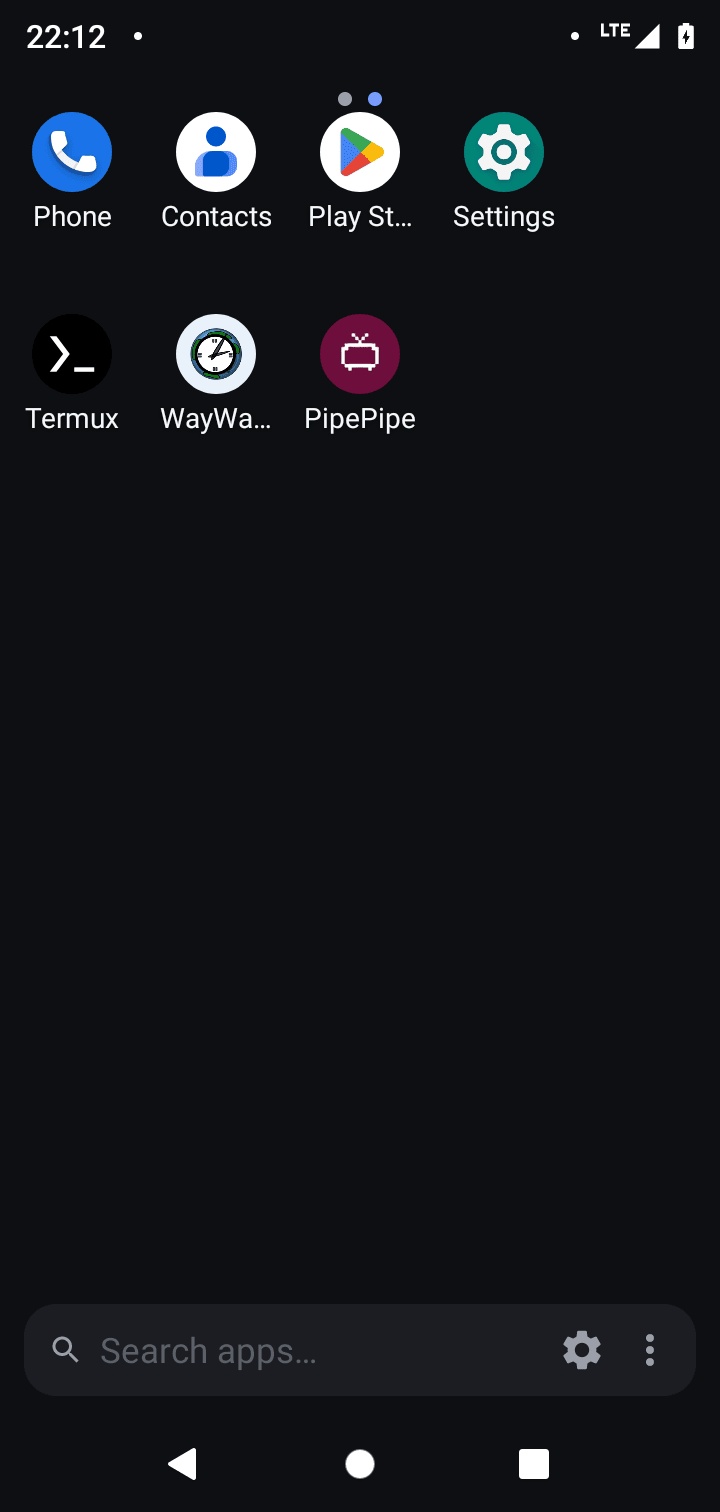This screenshot has width=720, height=1512.
Task: Tap the Search apps field
Action: [300, 1350]
